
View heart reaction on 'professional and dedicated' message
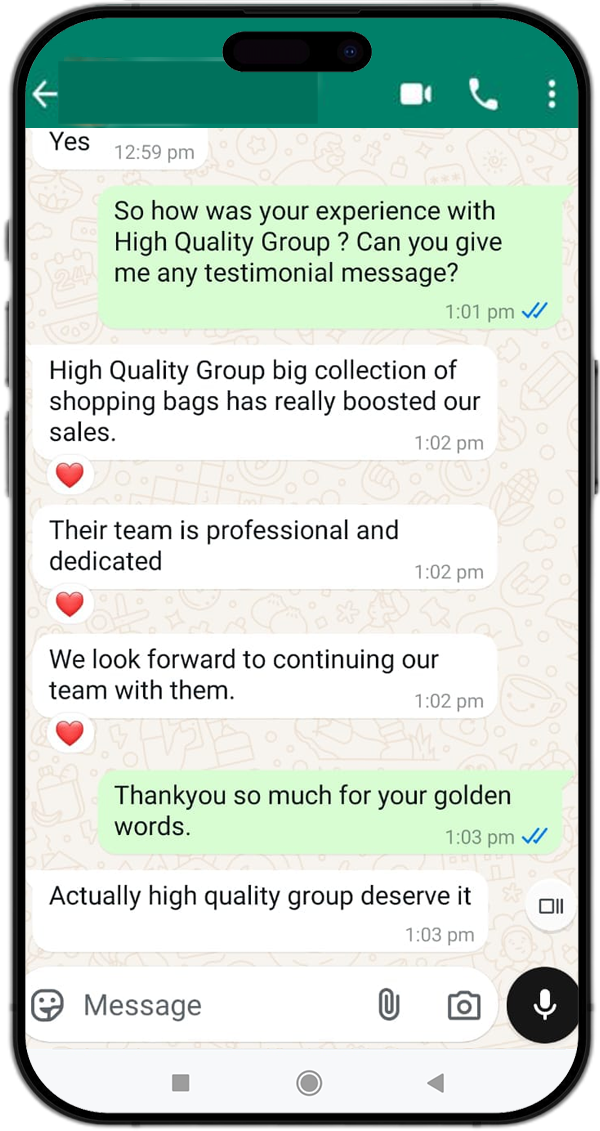pos(69,604)
